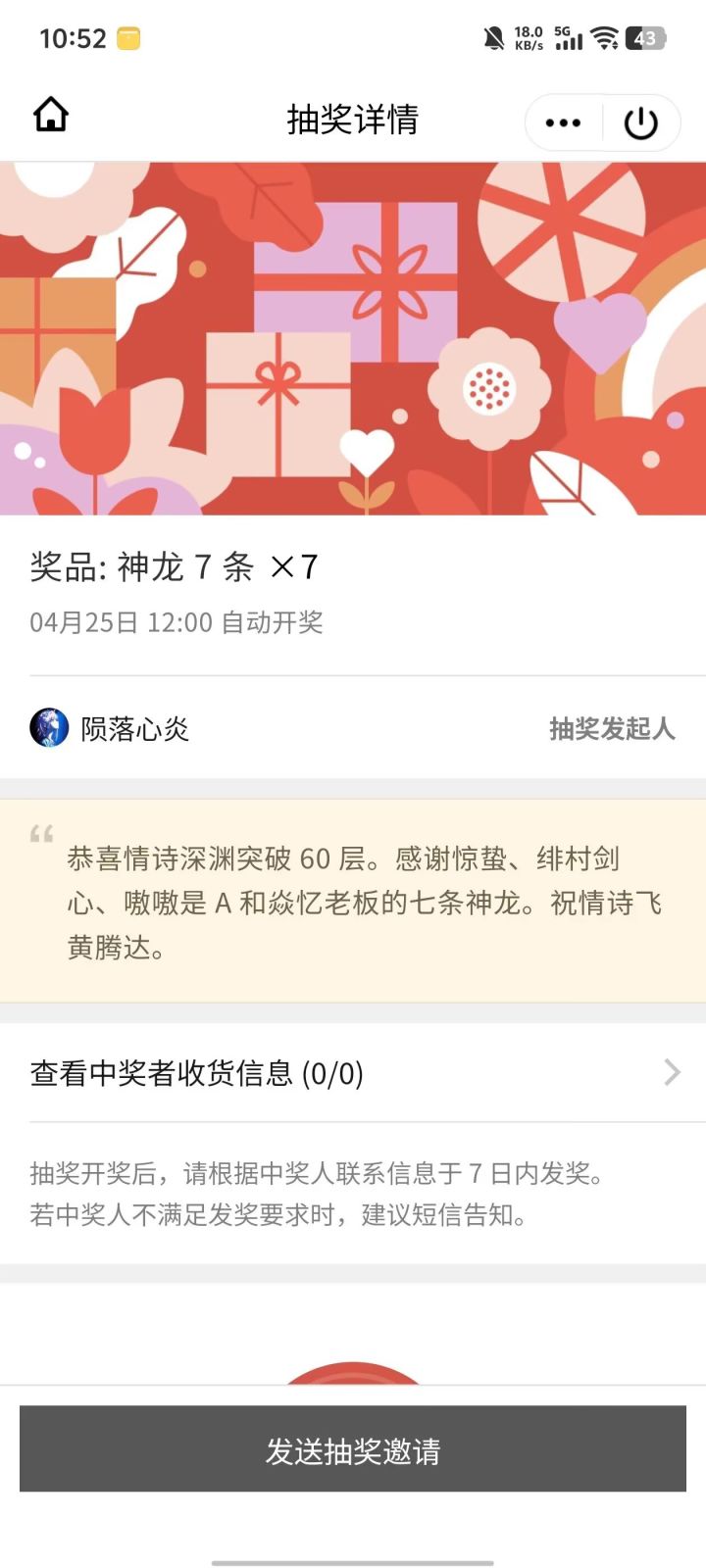Open the more options ellipsis menu
This screenshot has width=706, height=1568.
point(563,122)
